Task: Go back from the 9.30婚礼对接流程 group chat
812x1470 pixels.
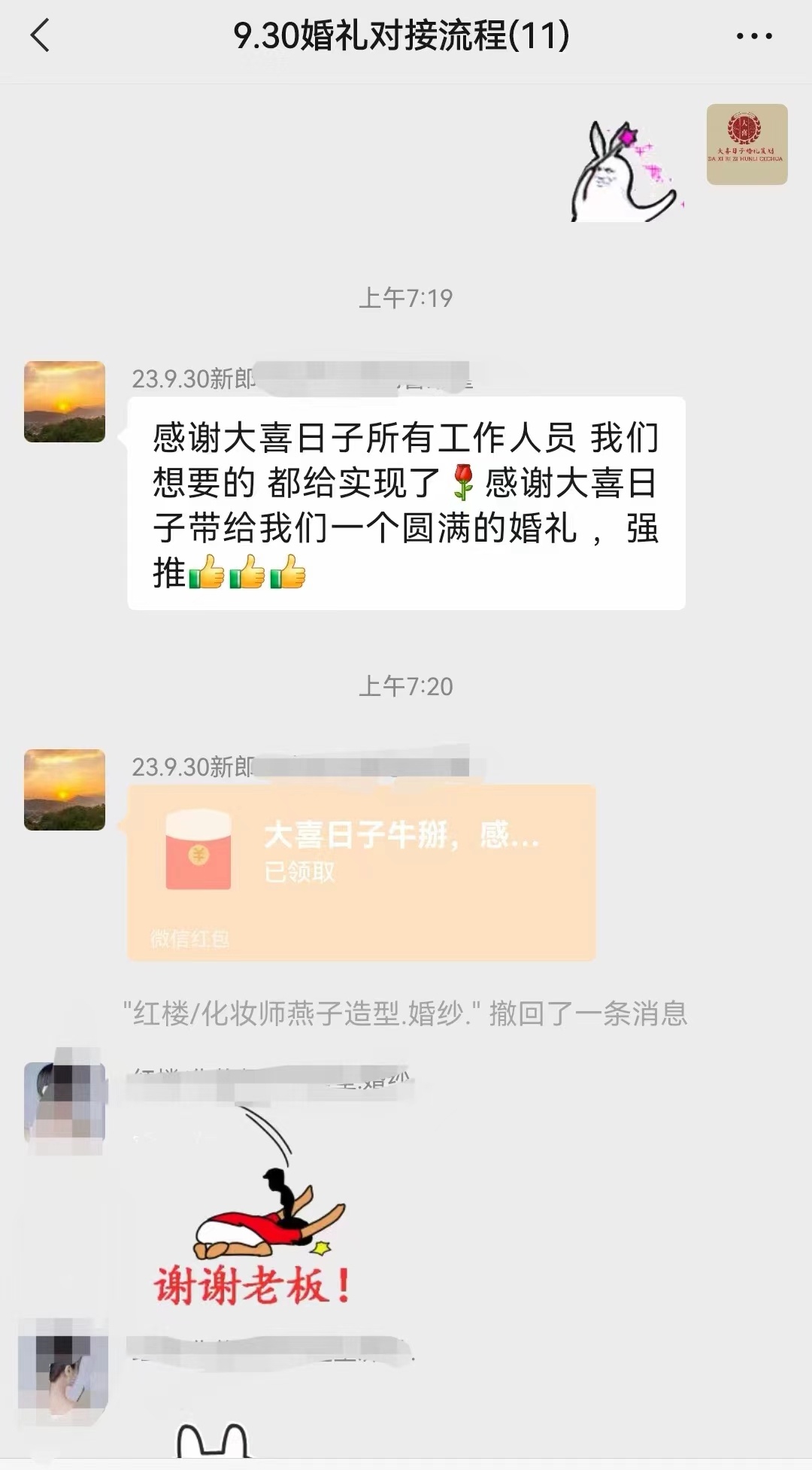Action: click(x=41, y=36)
